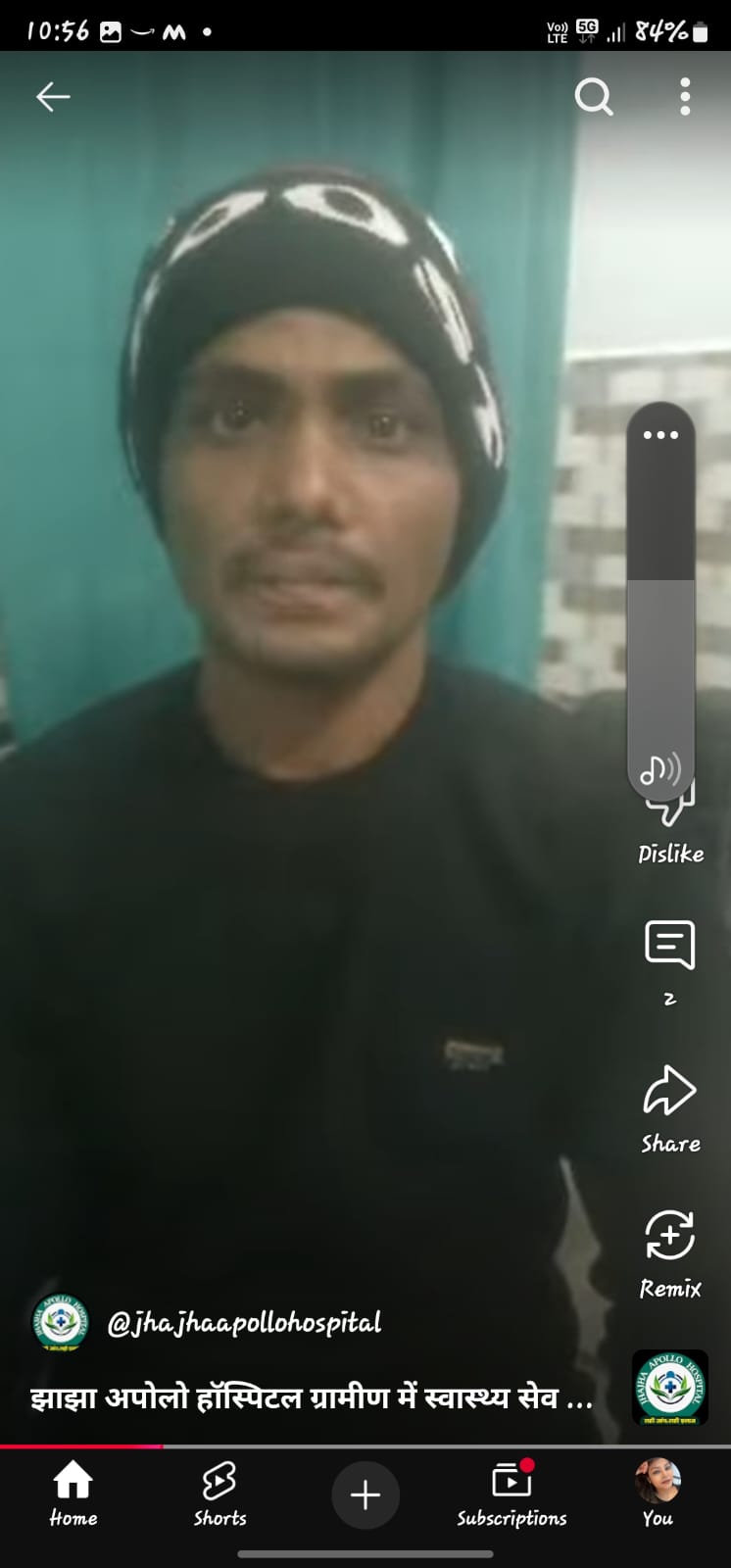Open the three-dot overflow menu
731x1568 pixels.
coord(685,97)
